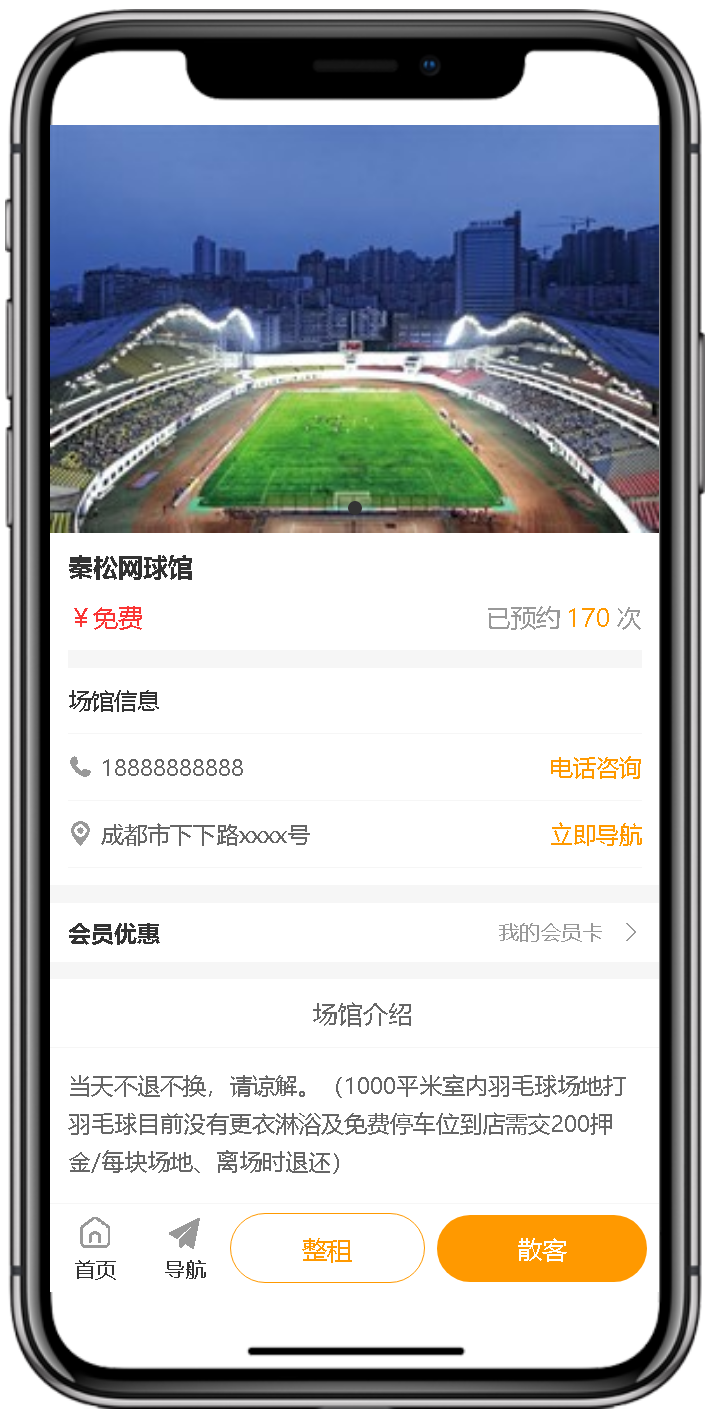Go to the 首页 home tab

tap(95, 1248)
